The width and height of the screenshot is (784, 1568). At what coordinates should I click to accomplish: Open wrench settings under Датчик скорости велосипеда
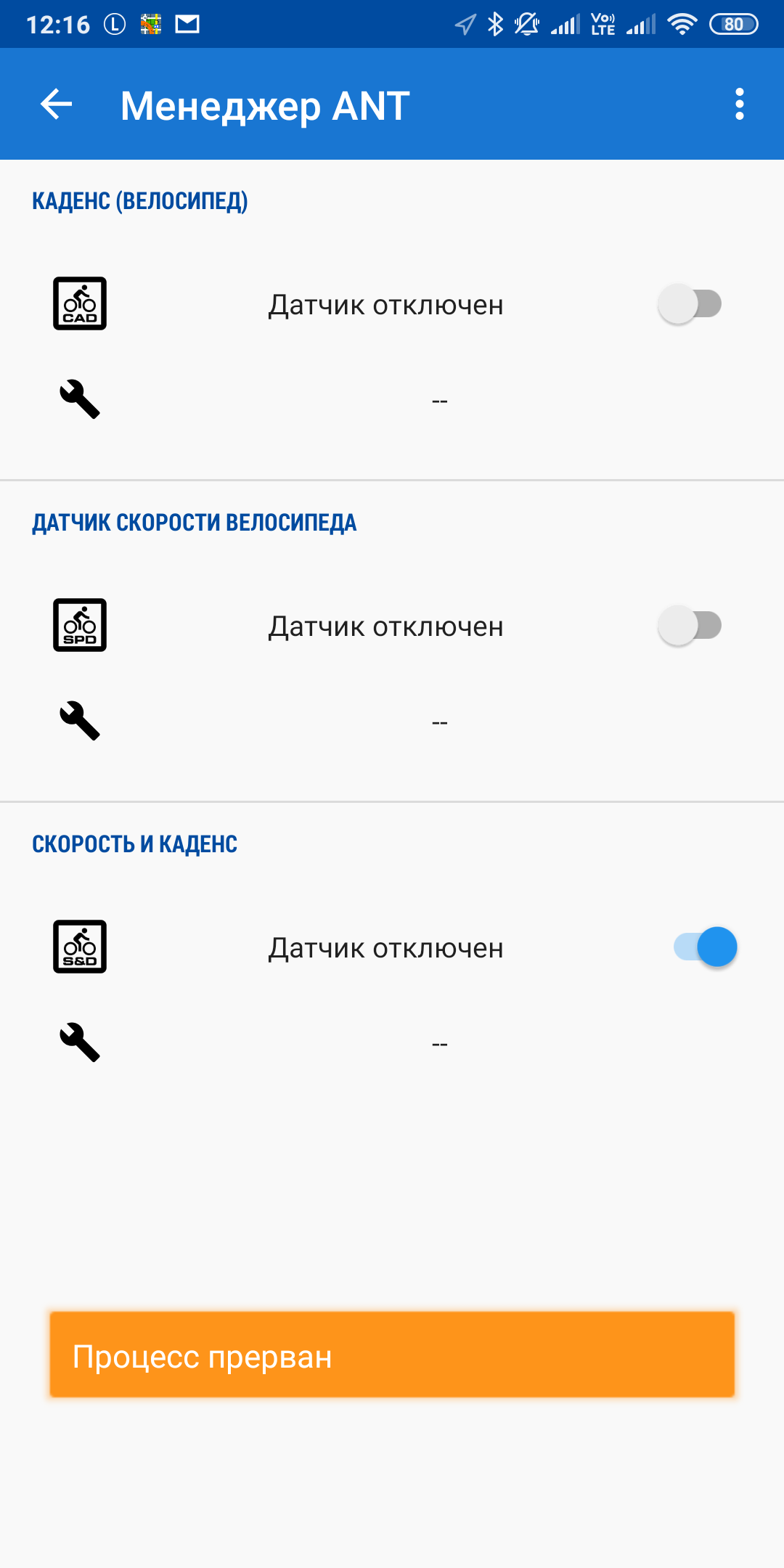pyautogui.click(x=79, y=721)
